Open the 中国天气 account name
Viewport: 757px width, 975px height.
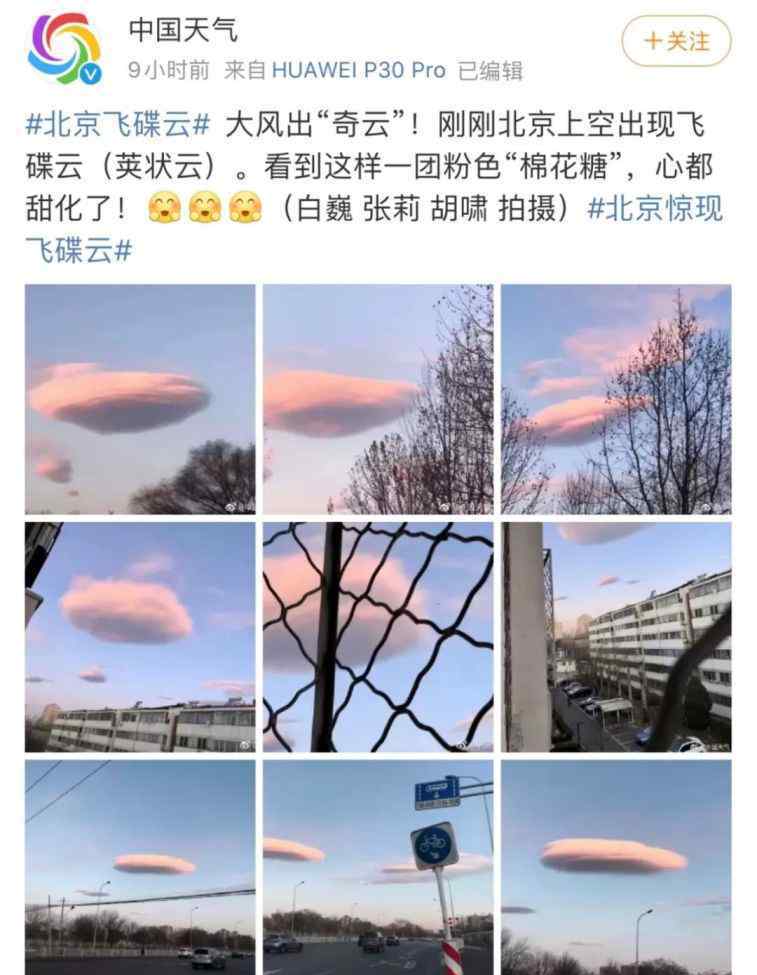coord(183,30)
